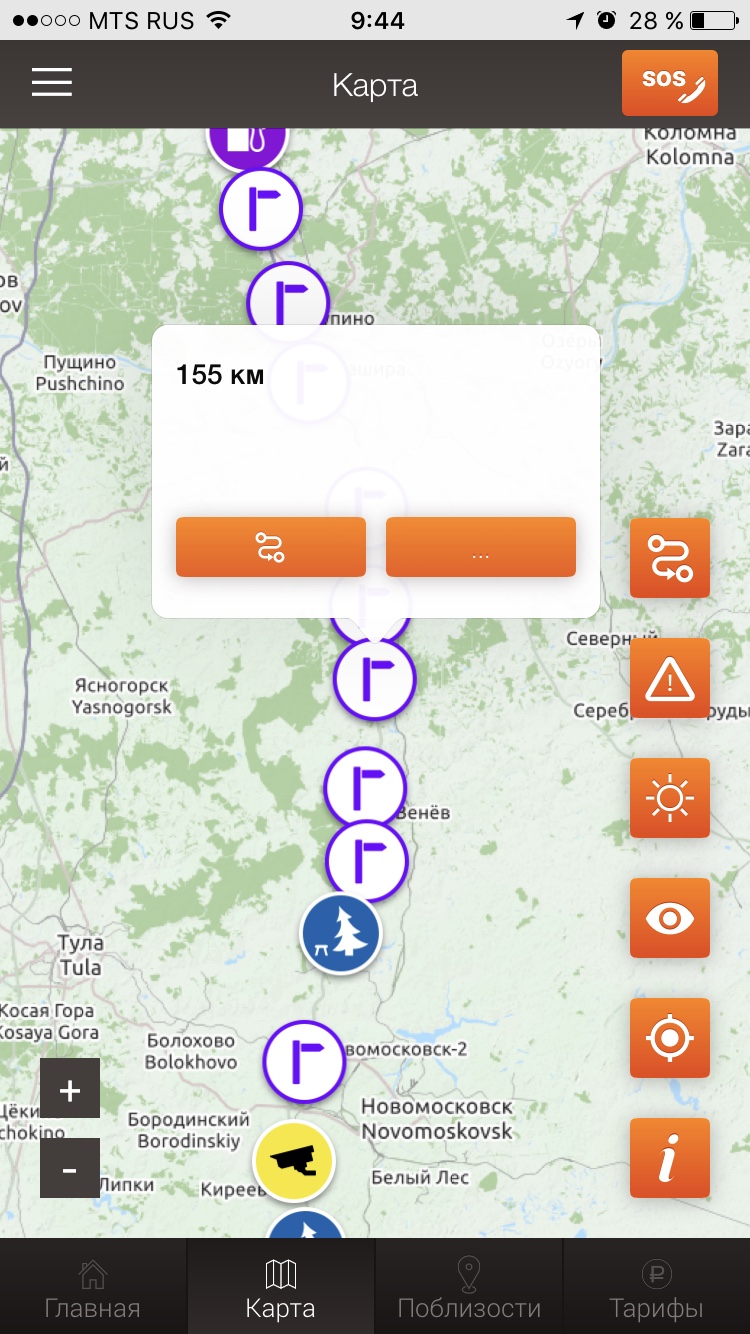Switch to the Тарифы tab
The image size is (750, 1334).
tap(656, 1288)
